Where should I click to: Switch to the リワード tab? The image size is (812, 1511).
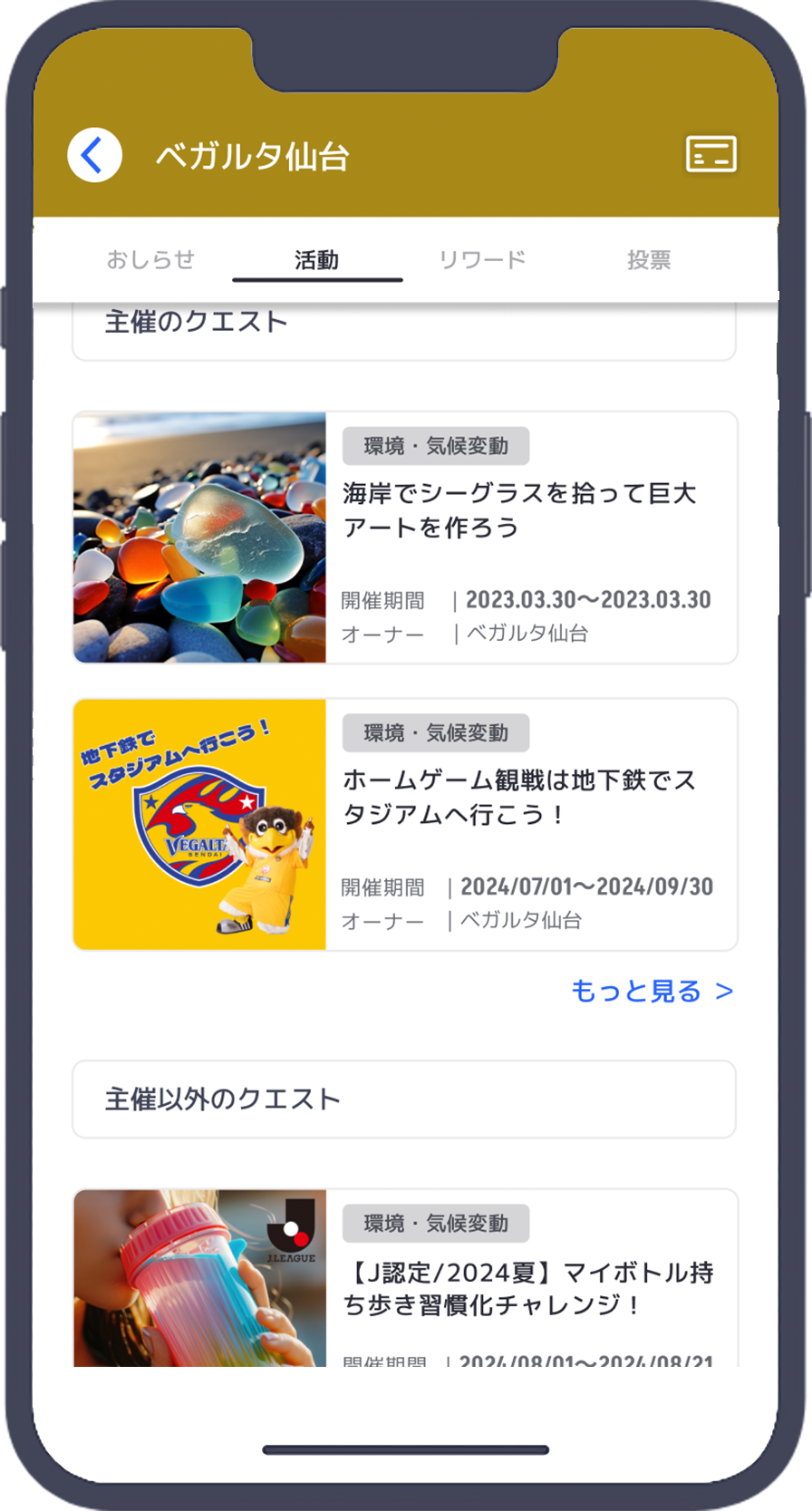tap(482, 260)
